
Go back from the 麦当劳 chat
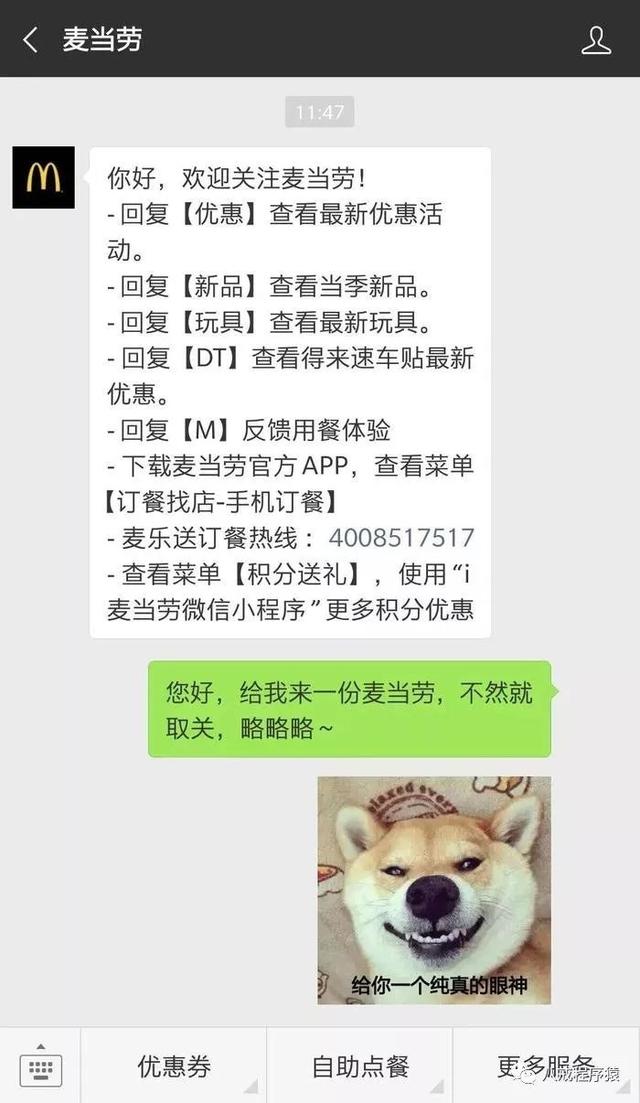point(30,40)
